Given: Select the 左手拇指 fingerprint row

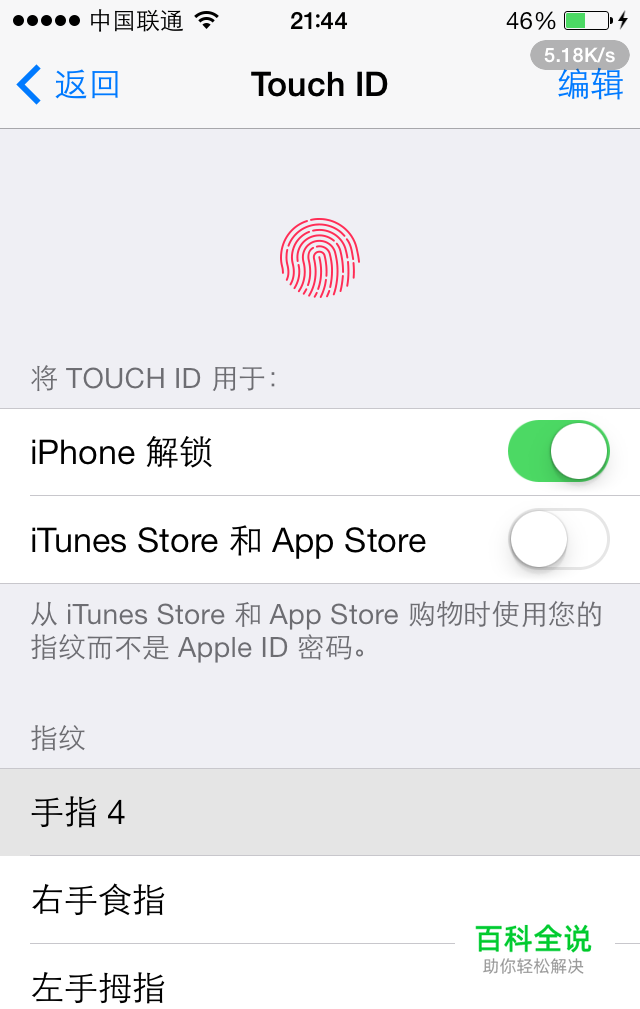Looking at the screenshot, I should coord(240,985).
